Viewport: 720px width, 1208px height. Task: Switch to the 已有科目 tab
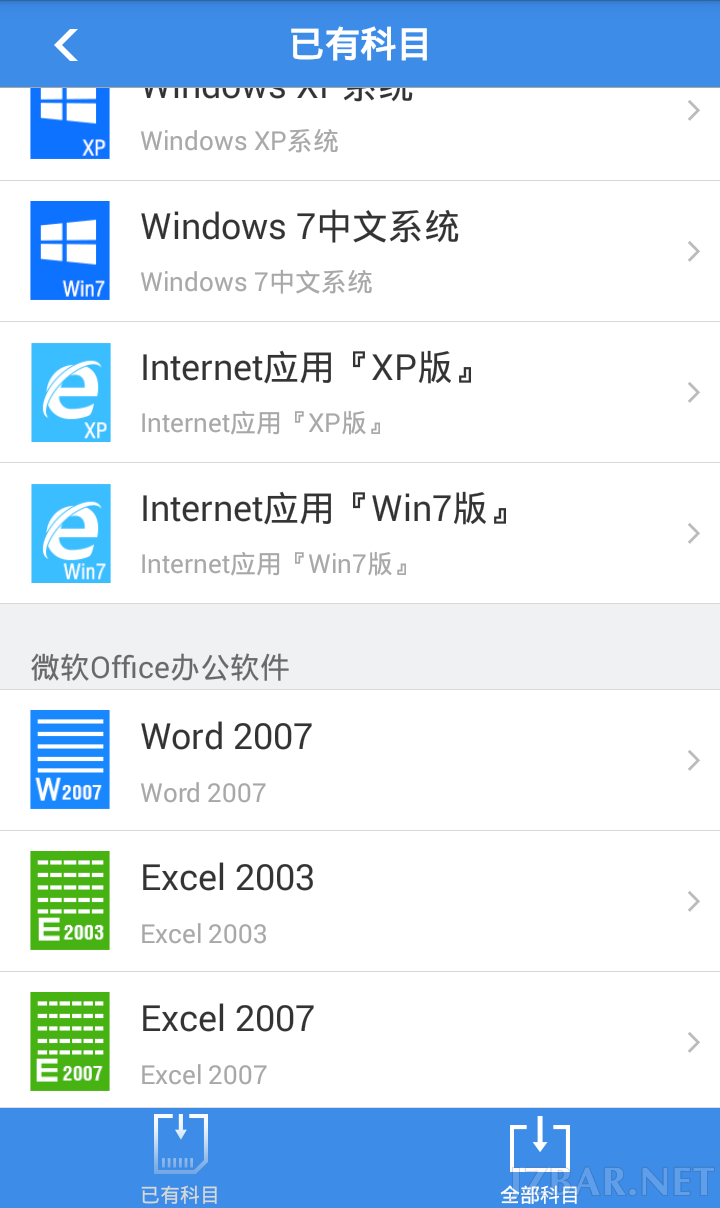[180, 1158]
